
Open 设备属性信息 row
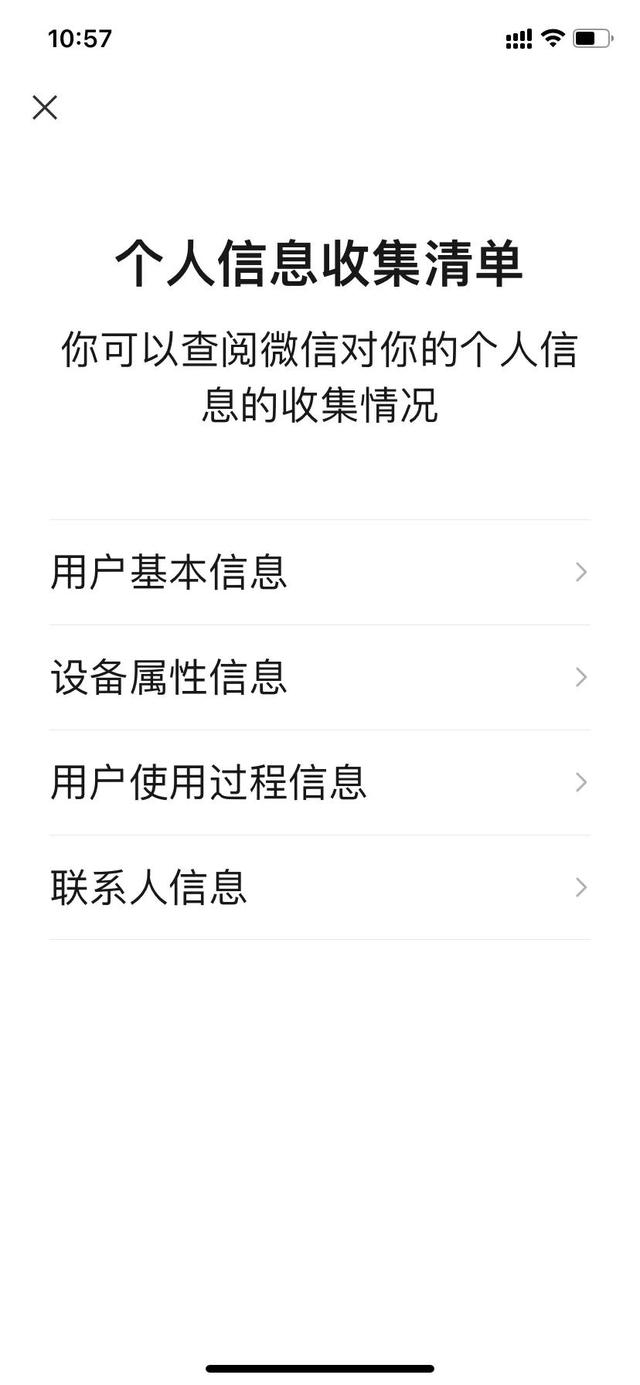click(319, 677)
